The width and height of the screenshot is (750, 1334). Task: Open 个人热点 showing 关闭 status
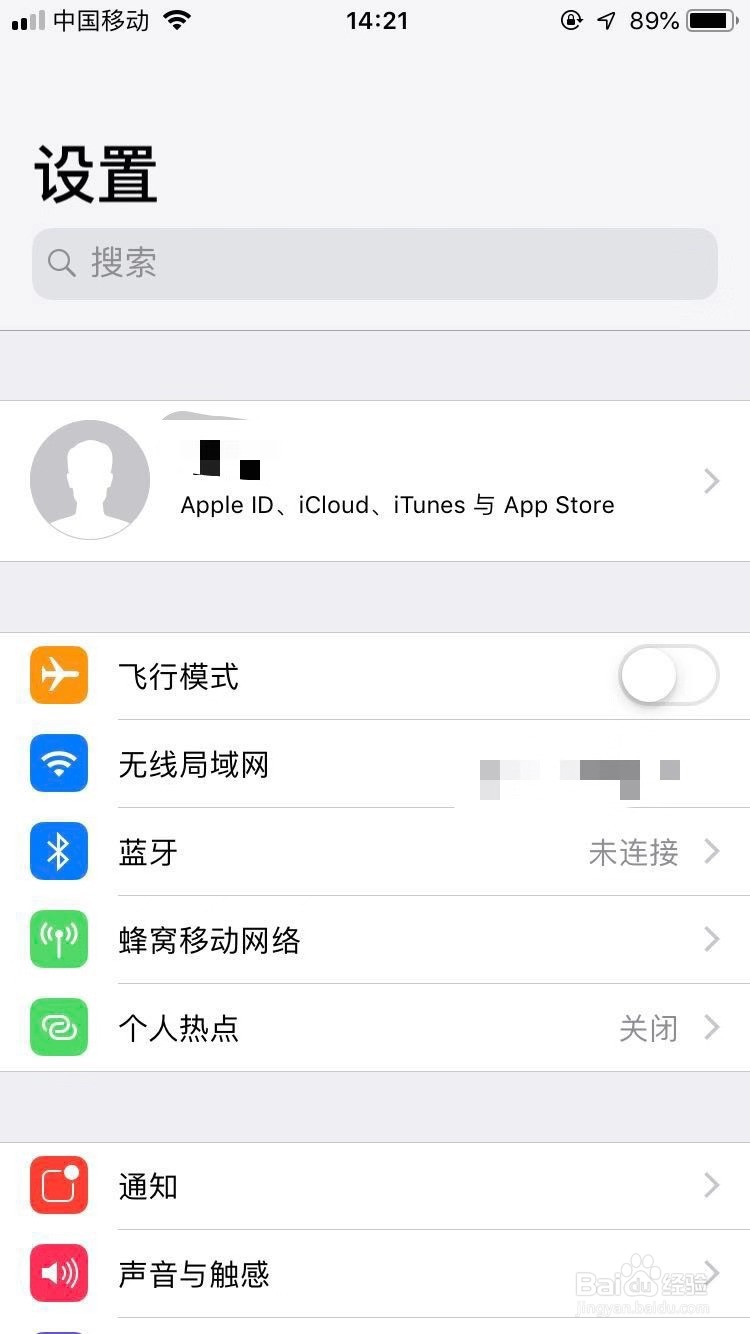click(x=375, y=1027)
